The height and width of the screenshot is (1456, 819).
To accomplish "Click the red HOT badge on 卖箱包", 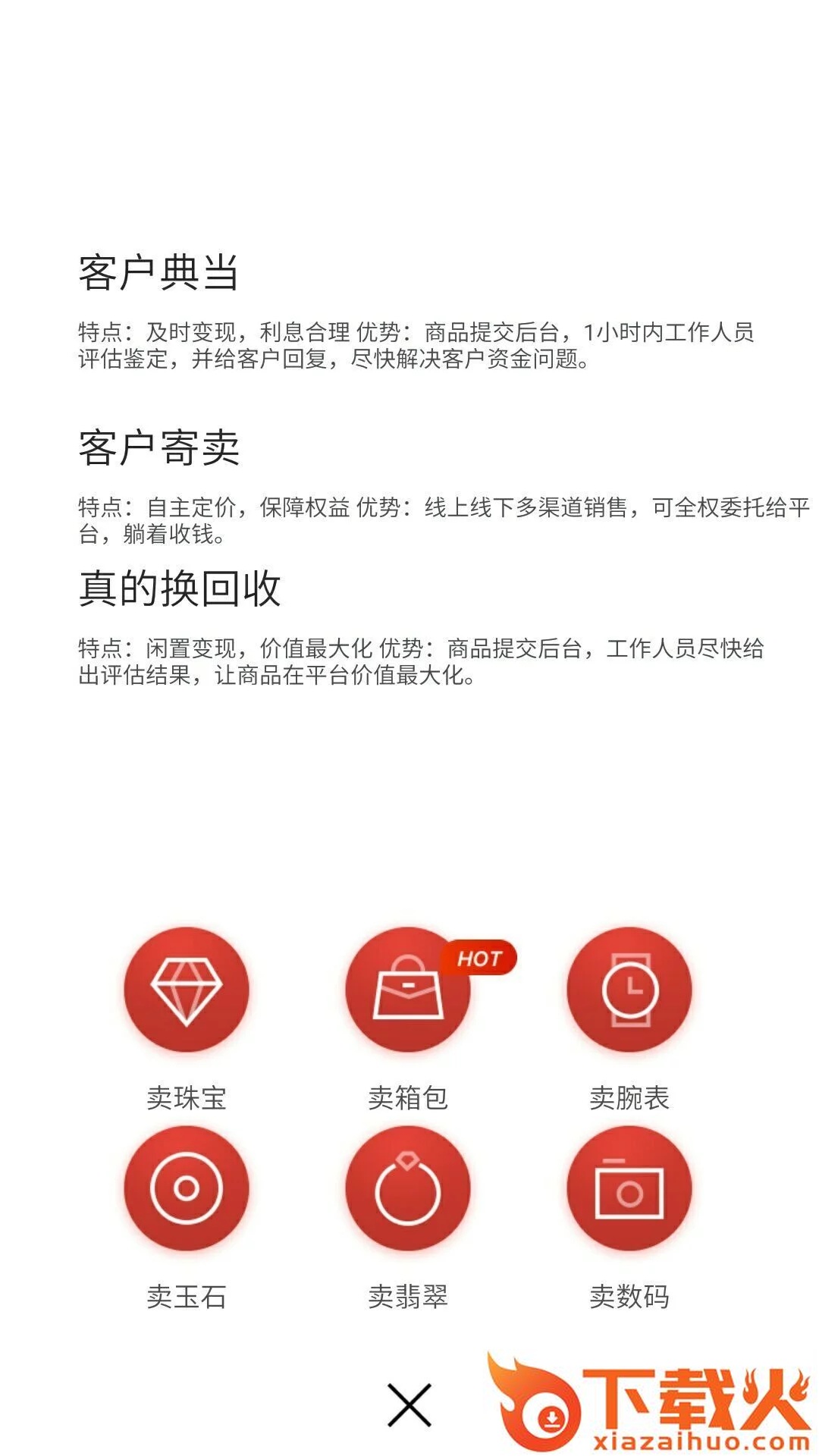I will click(x=478, y=958).
